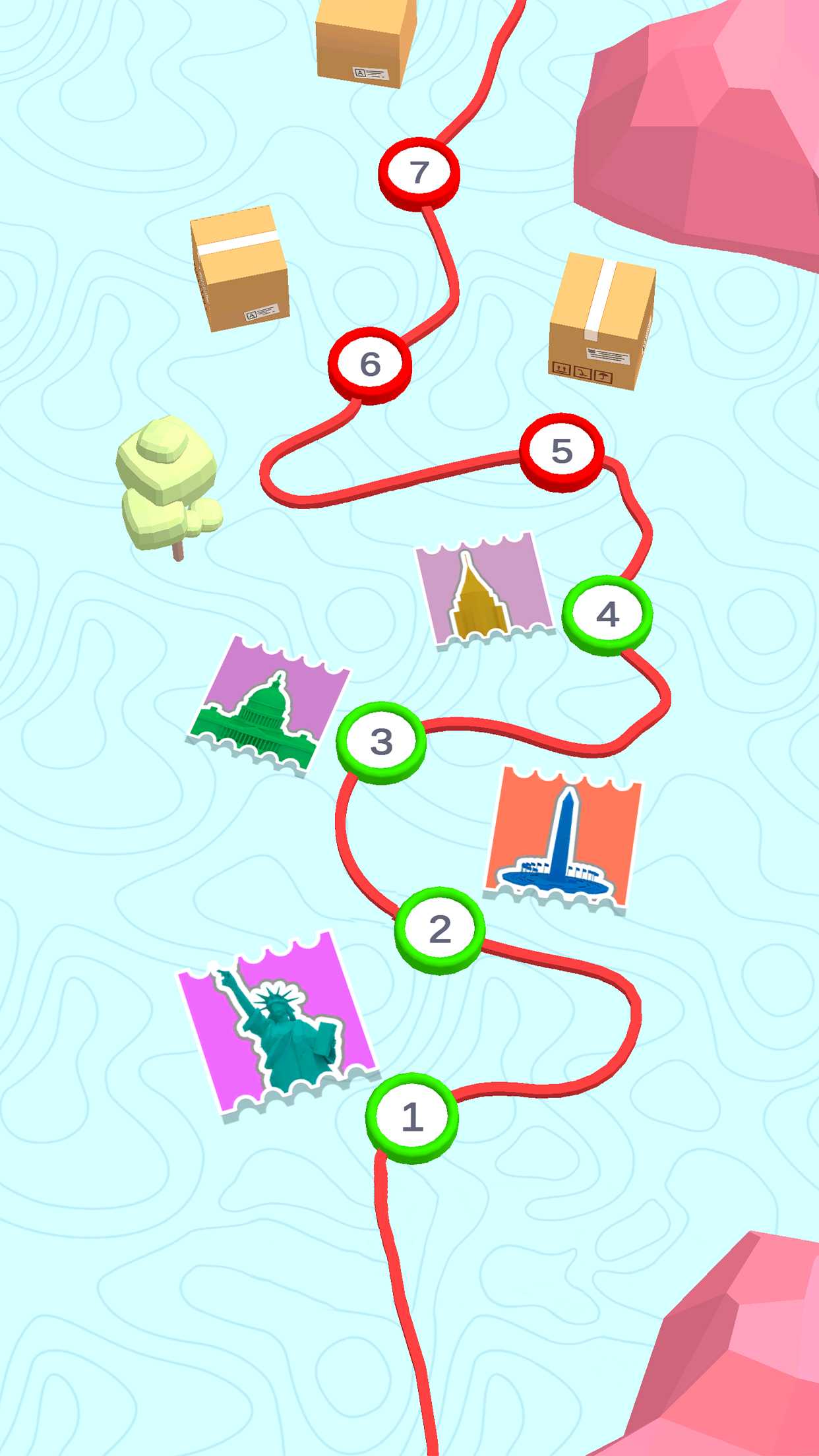Open level 2 on the path
819x1456 pixels.
pyautogui.click(x=440, y=930)
